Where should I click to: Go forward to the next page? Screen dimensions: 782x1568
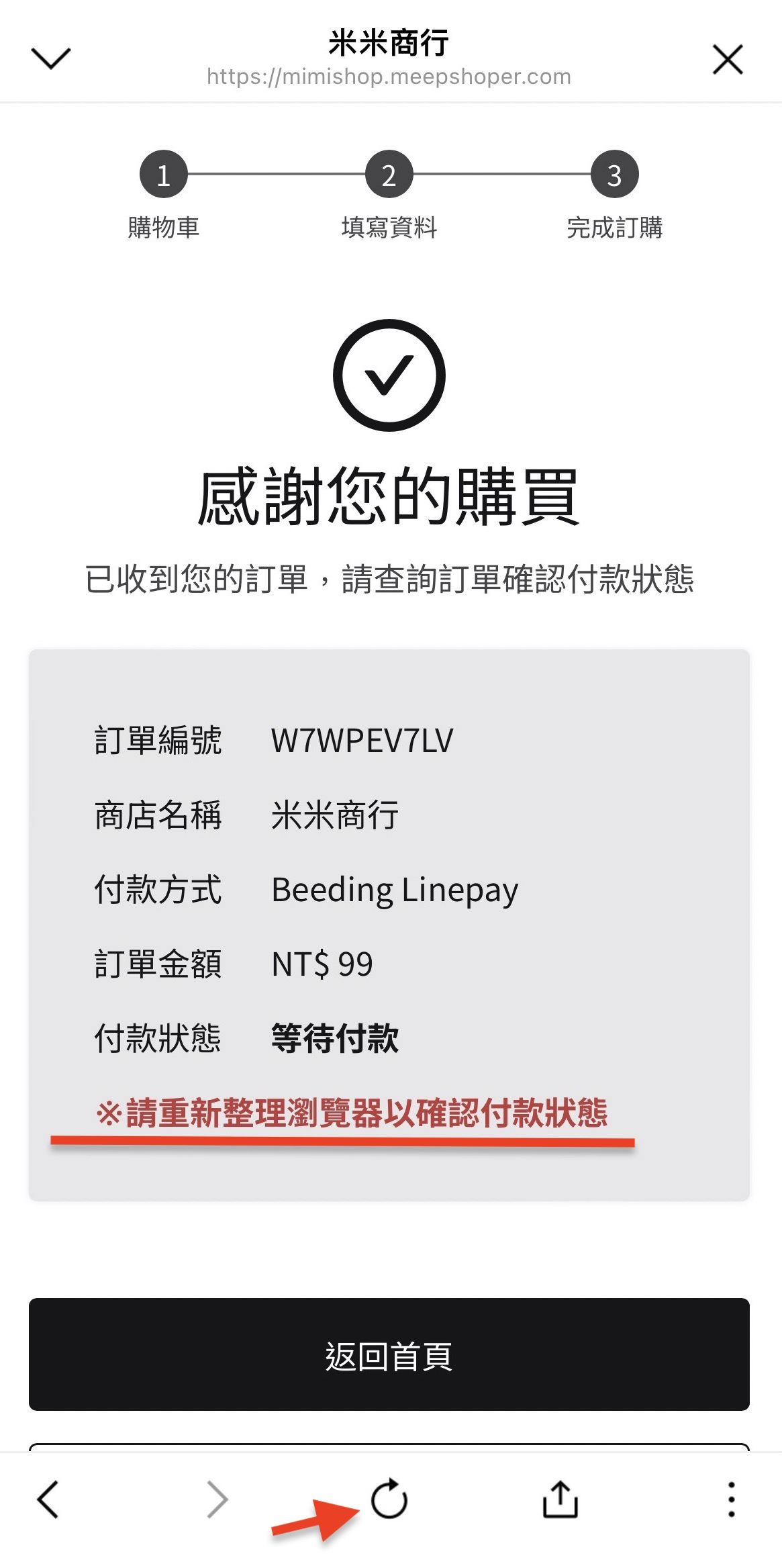click(217, 1499)
